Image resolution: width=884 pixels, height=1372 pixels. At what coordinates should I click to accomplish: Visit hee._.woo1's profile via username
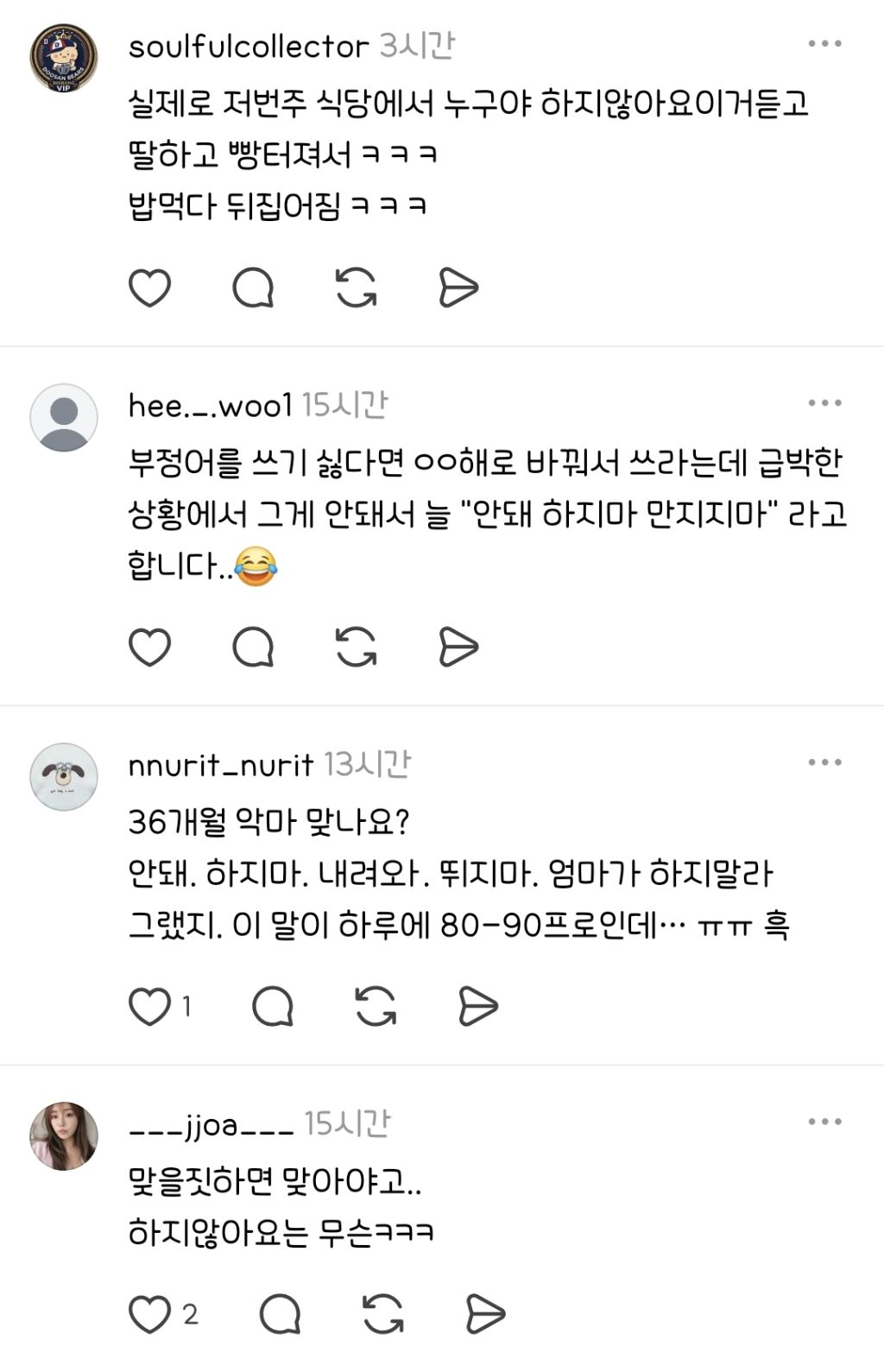click(x=210, y=405)
